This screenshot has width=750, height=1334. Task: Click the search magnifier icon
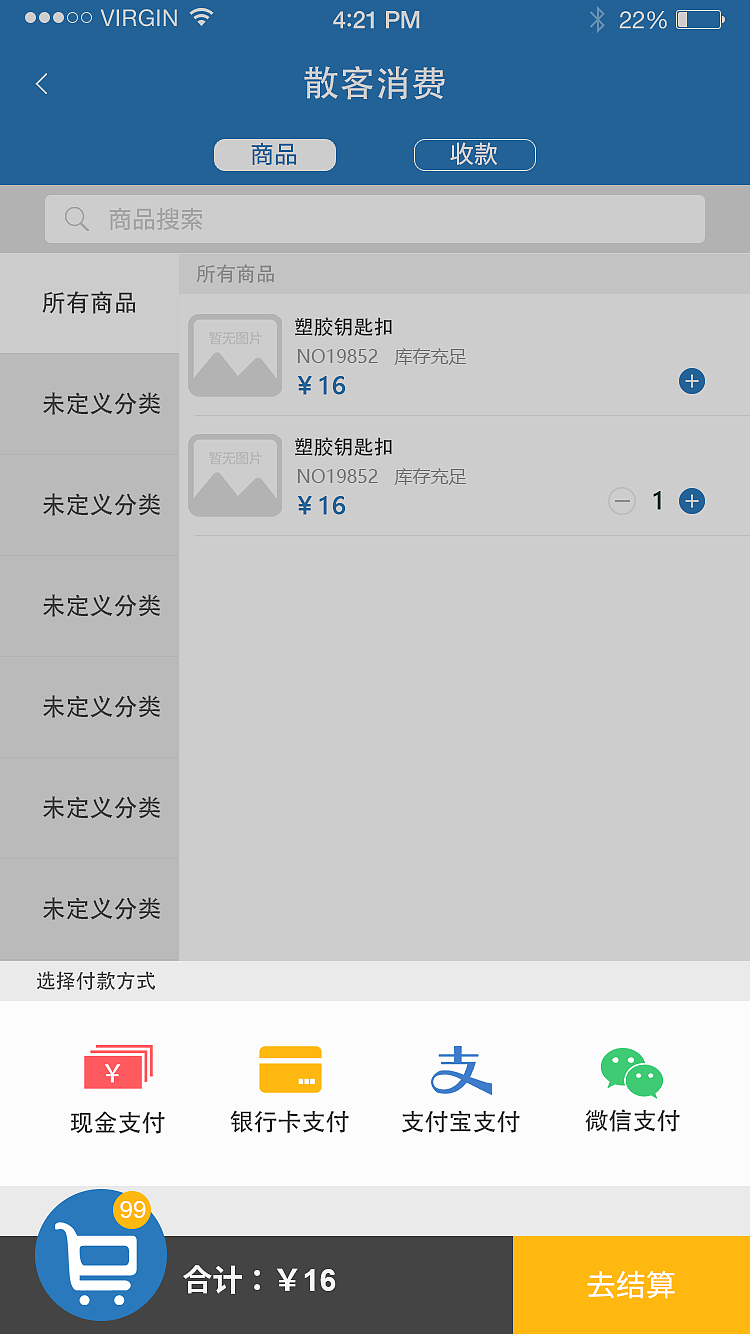point(77,218)
